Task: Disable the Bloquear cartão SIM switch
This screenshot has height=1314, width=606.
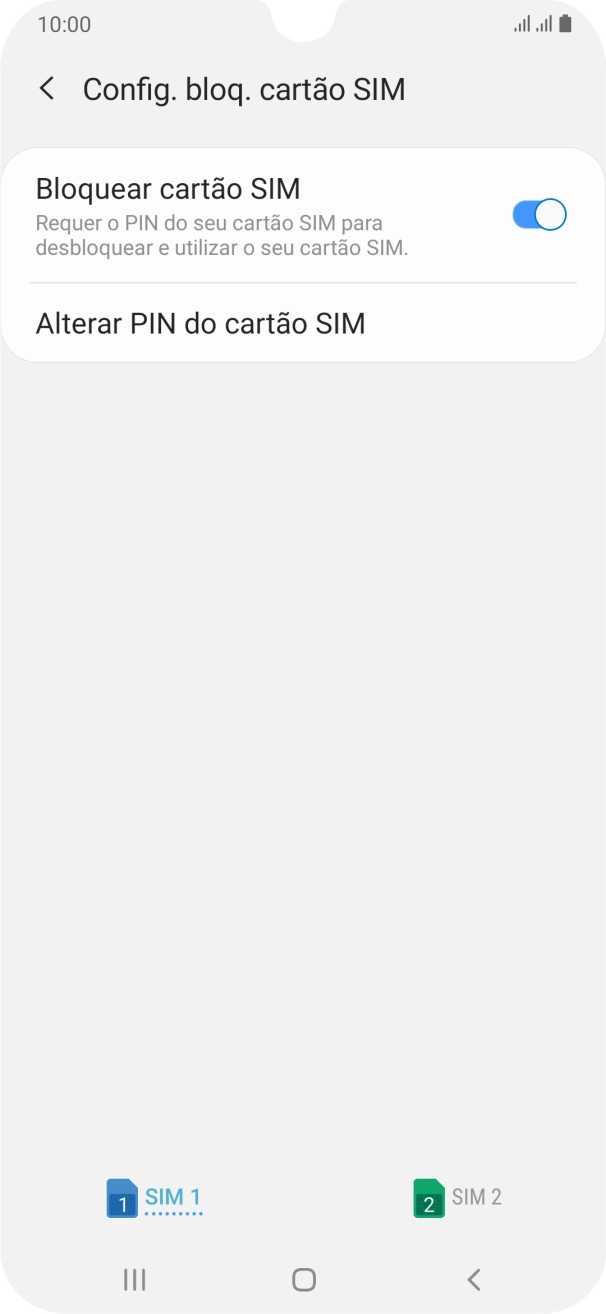Action: click(539, 215)
